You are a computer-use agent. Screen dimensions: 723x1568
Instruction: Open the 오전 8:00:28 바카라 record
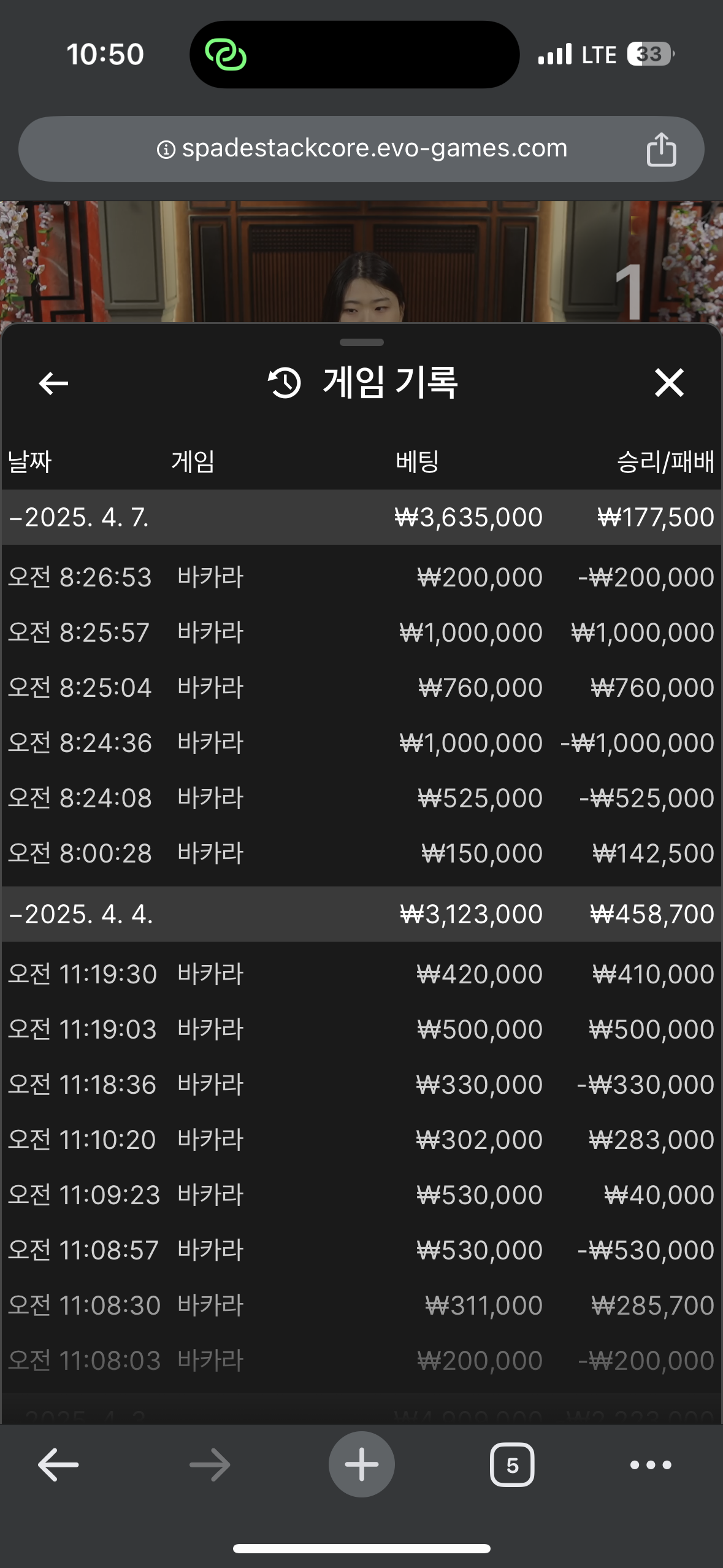pos(361,853)
